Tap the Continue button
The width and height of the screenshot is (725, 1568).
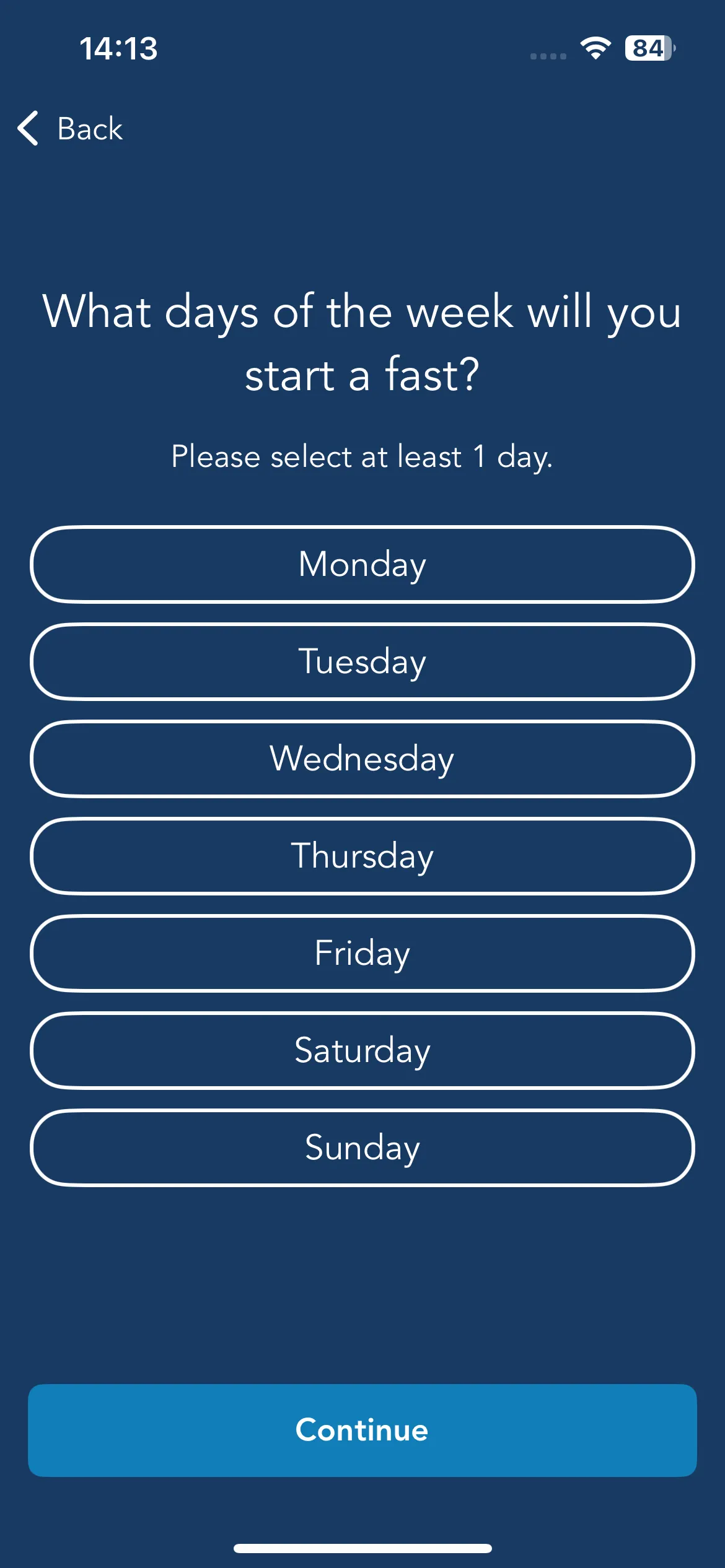362,1430
